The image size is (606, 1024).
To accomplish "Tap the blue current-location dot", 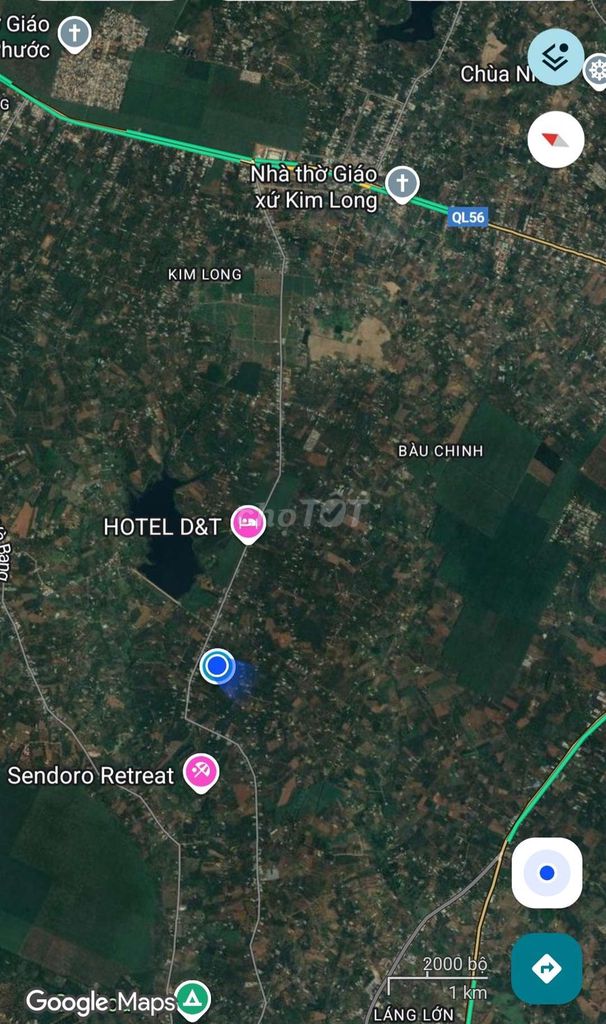I will (x=217, y=665).
